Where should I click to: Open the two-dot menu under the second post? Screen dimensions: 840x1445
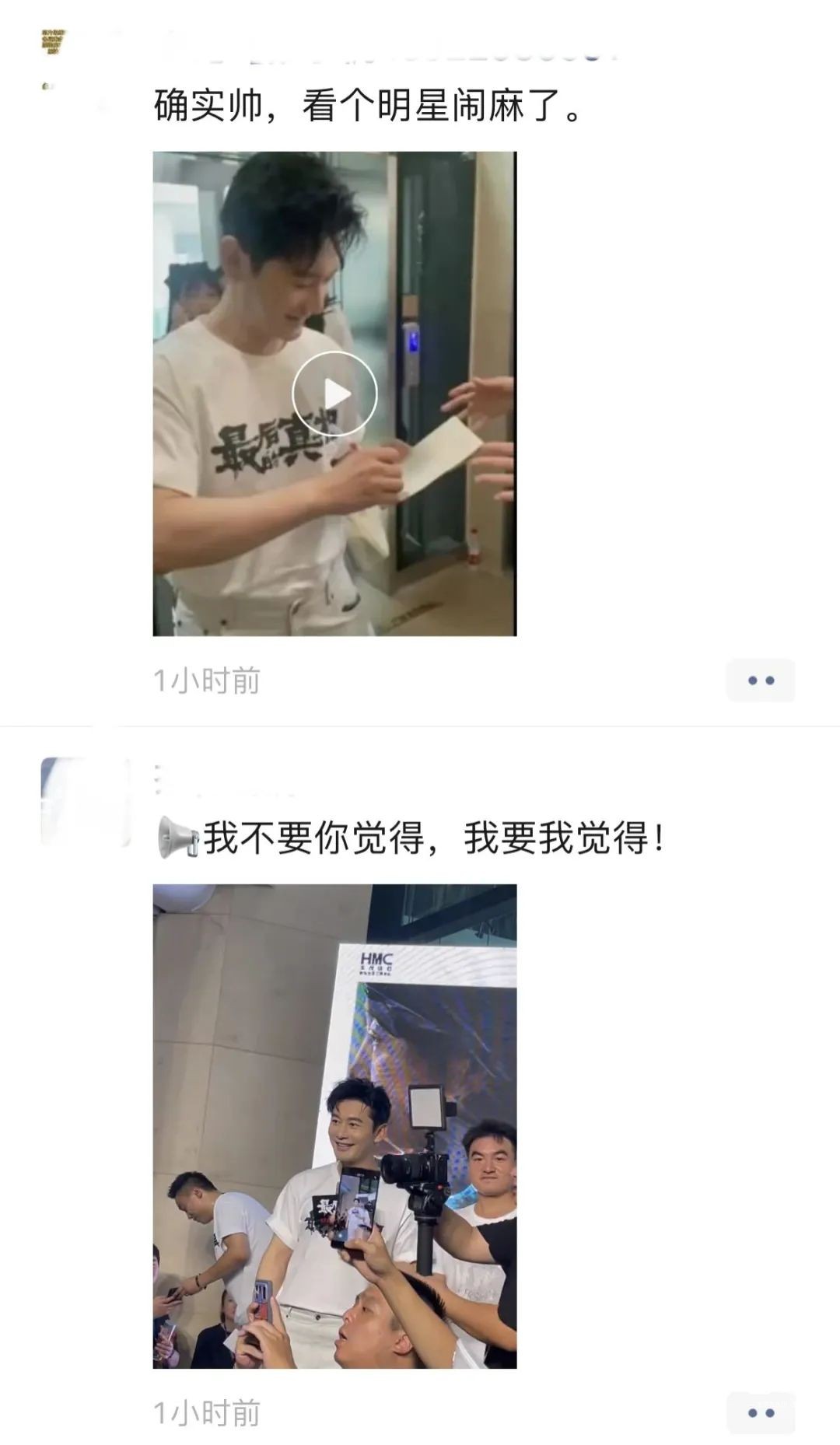click(x=760, y=1413)
